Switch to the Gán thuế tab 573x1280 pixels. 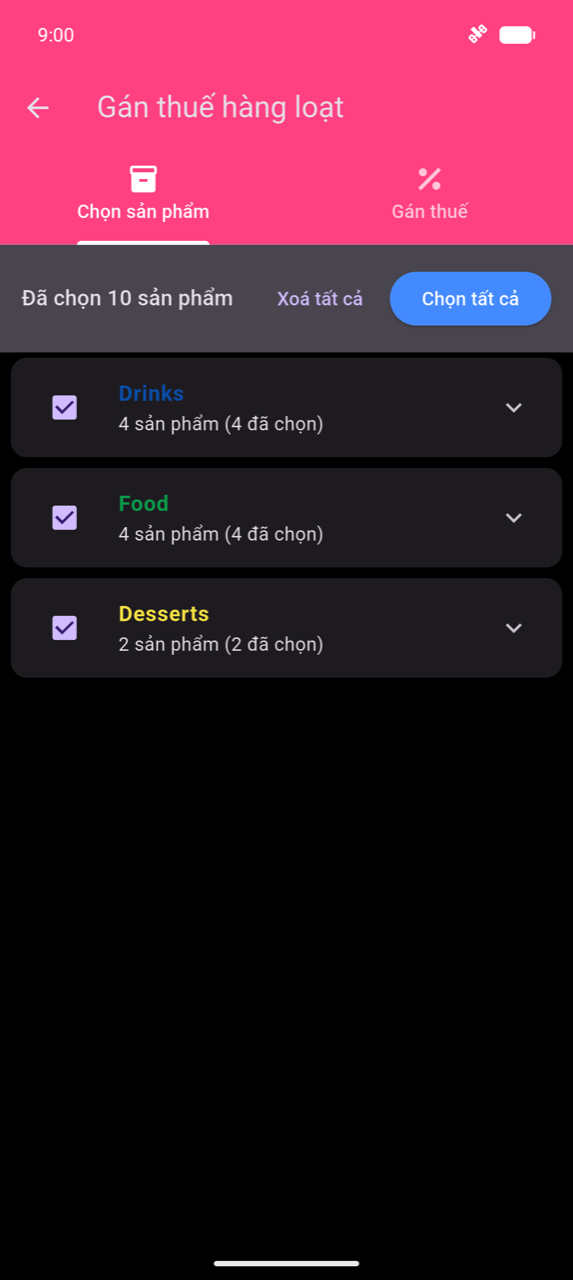pyautogui.click(x=429, y=194)
